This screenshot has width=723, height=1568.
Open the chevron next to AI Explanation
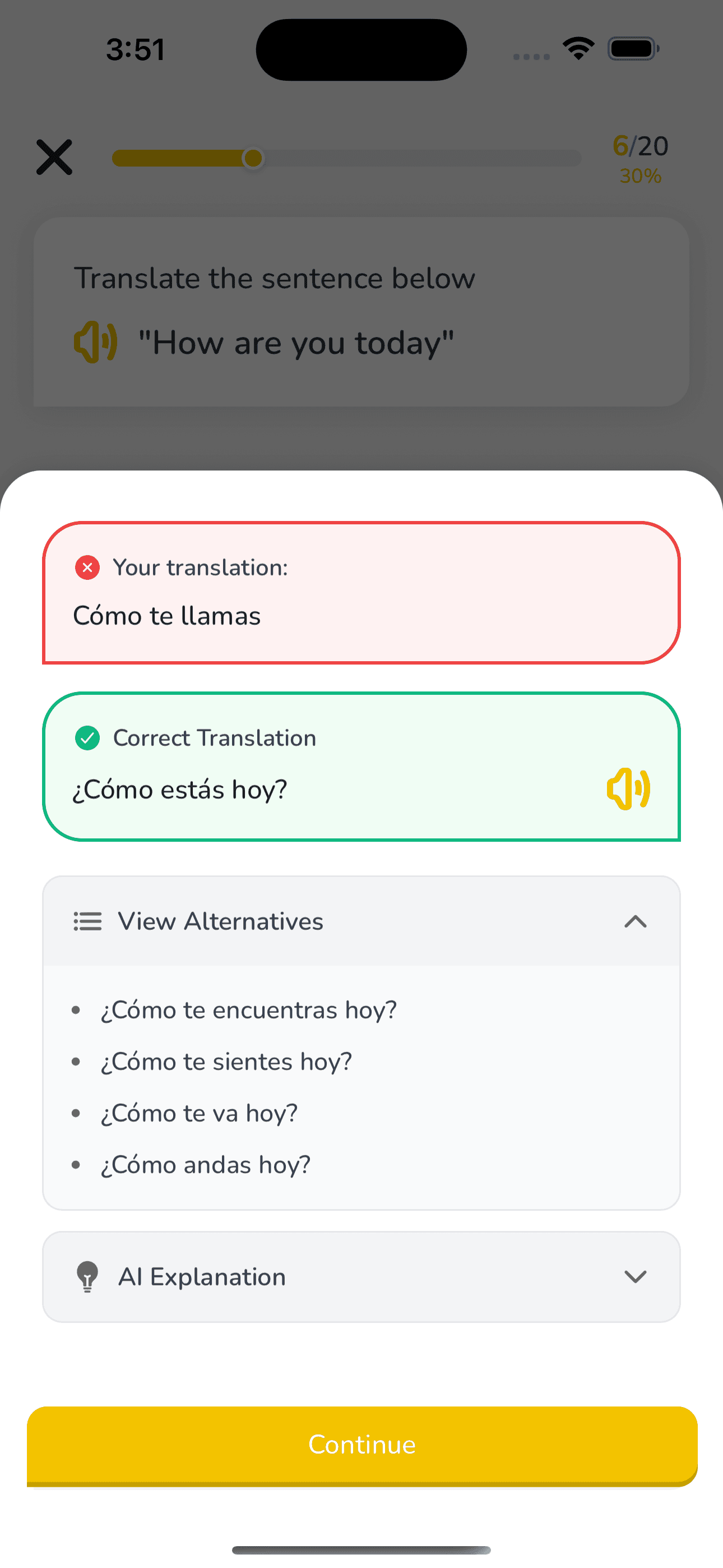(x=635, y=1276)
